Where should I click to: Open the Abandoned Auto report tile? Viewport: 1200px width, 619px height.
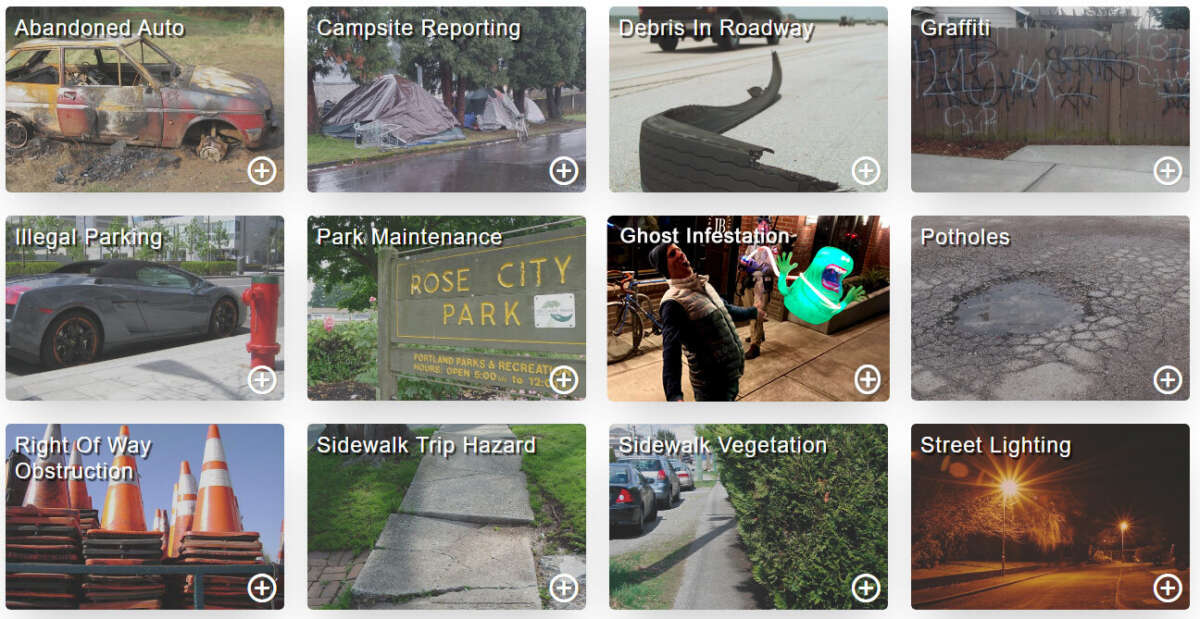144,99
